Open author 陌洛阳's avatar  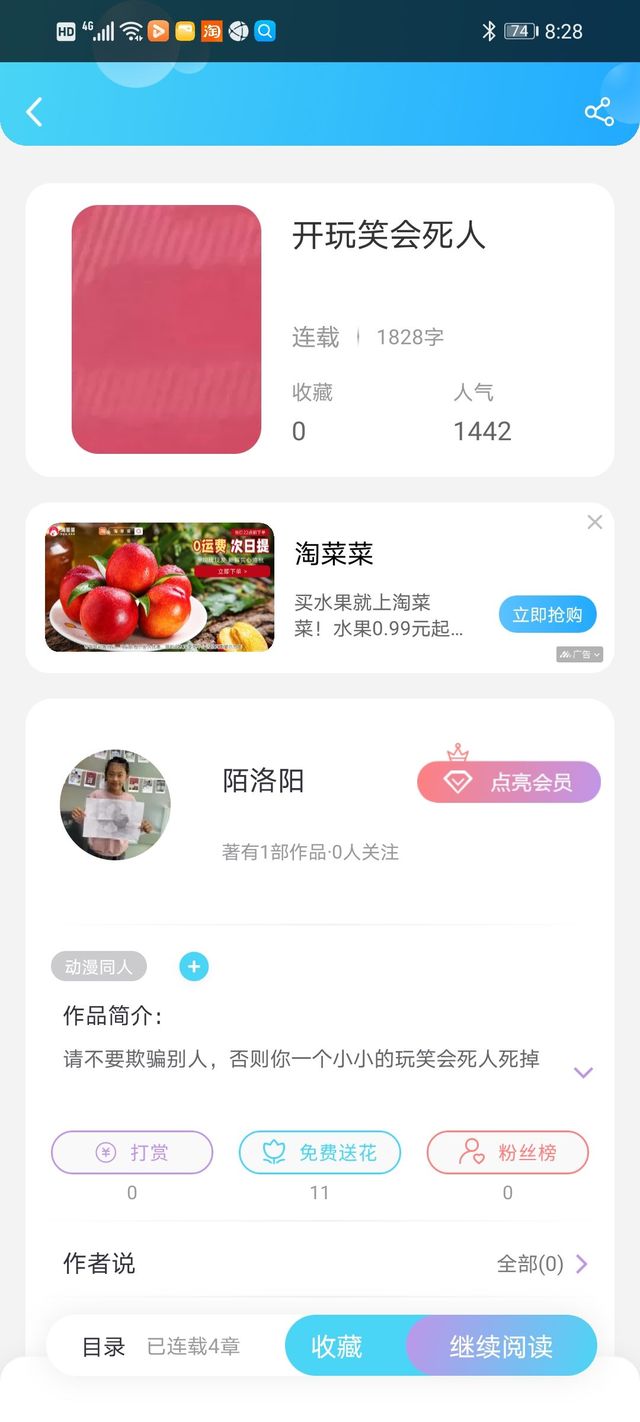[x=115, y=805]
